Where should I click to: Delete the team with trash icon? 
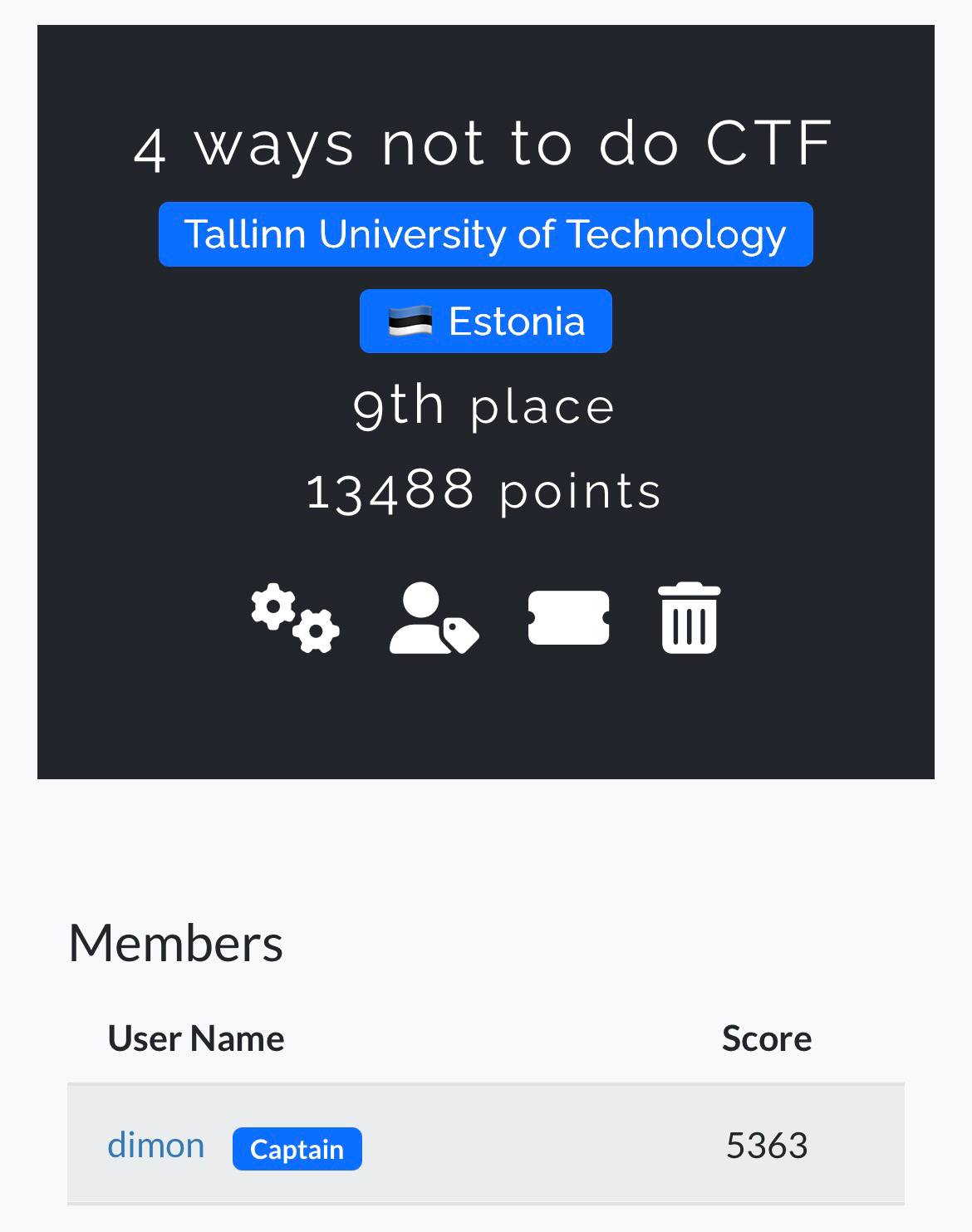click(689, 618)
